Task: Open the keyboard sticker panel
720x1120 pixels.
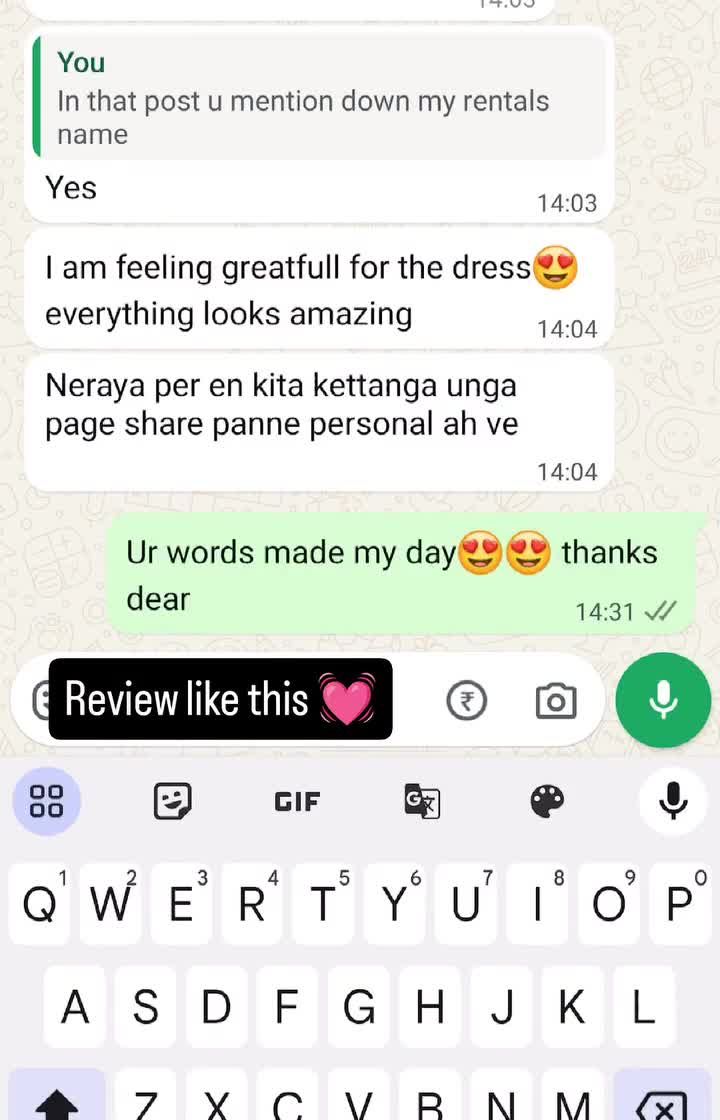Action: tap(172, 801)
